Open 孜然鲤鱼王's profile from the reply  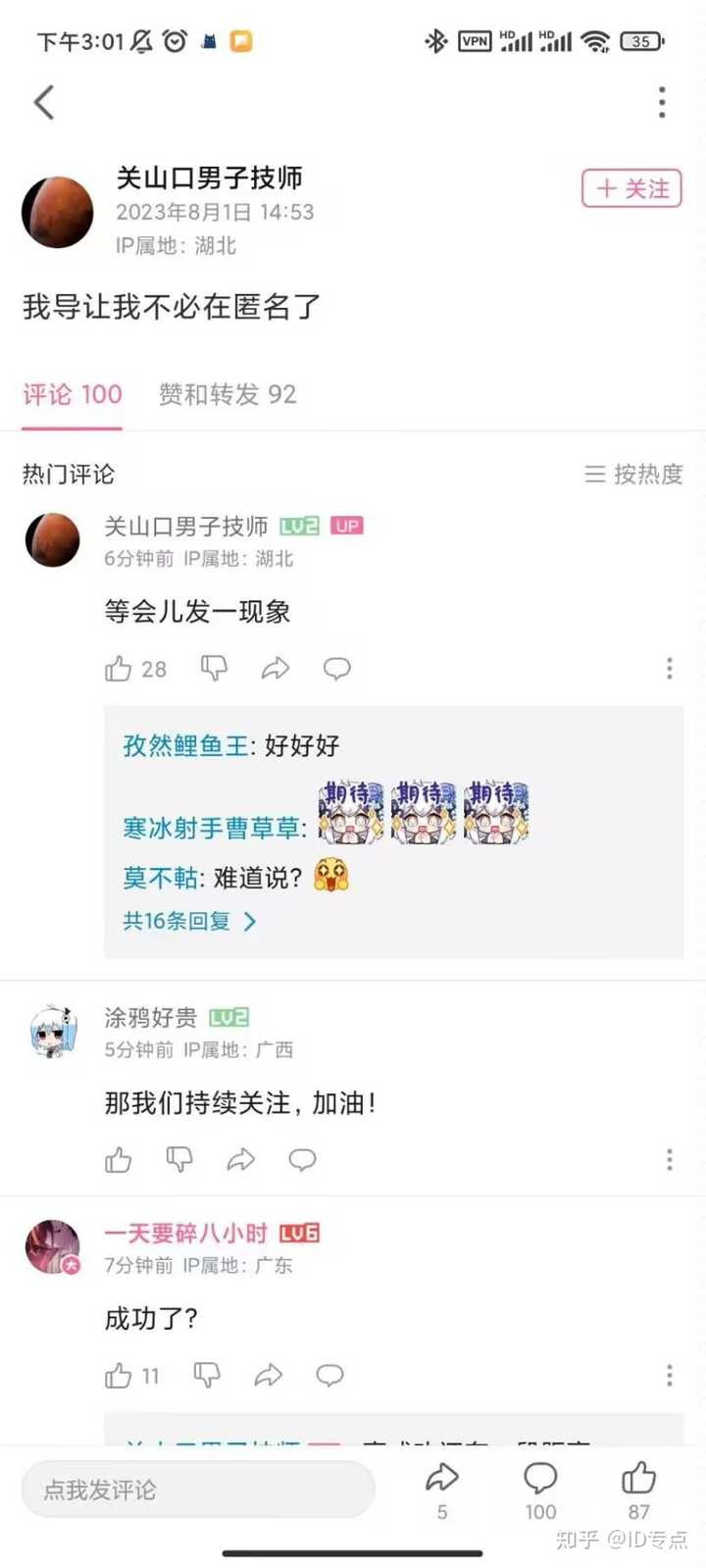184,745
